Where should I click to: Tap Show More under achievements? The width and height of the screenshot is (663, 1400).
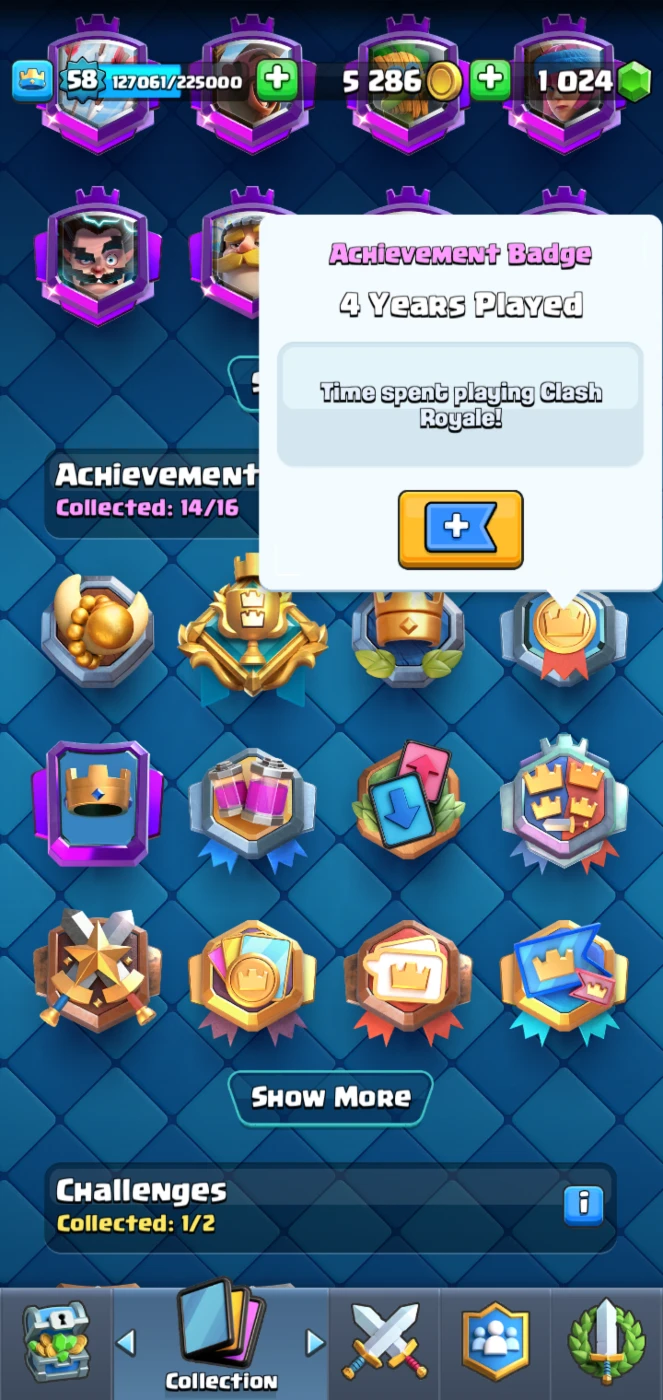330,1097
